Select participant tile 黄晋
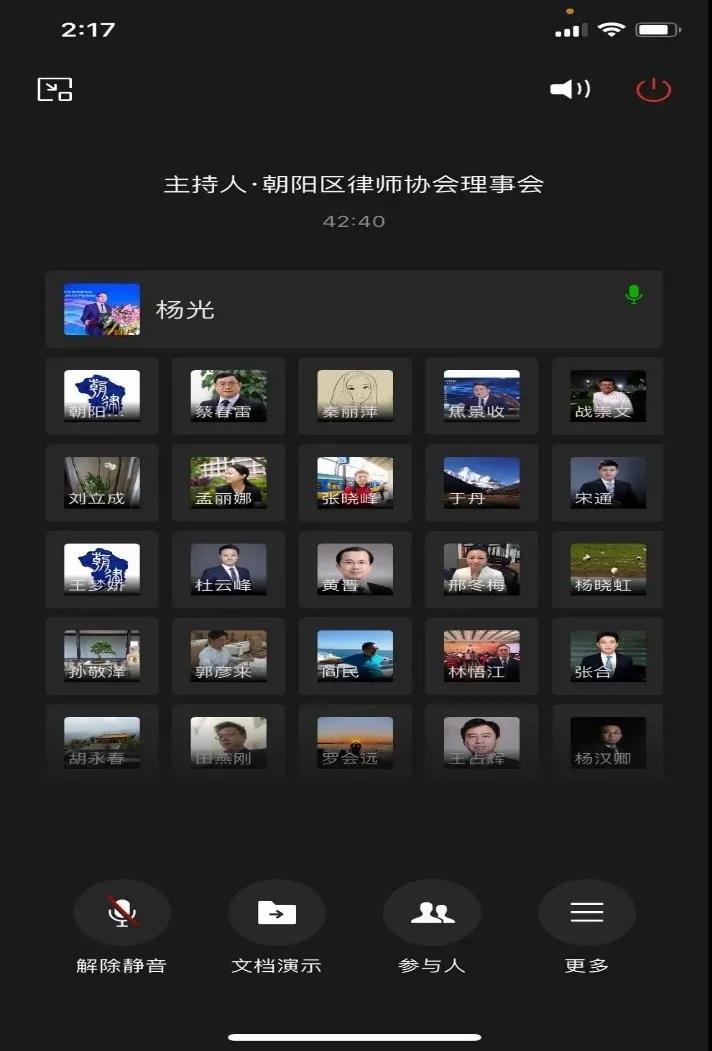Viewport: 712px width, 1051px height. (355, 569)
